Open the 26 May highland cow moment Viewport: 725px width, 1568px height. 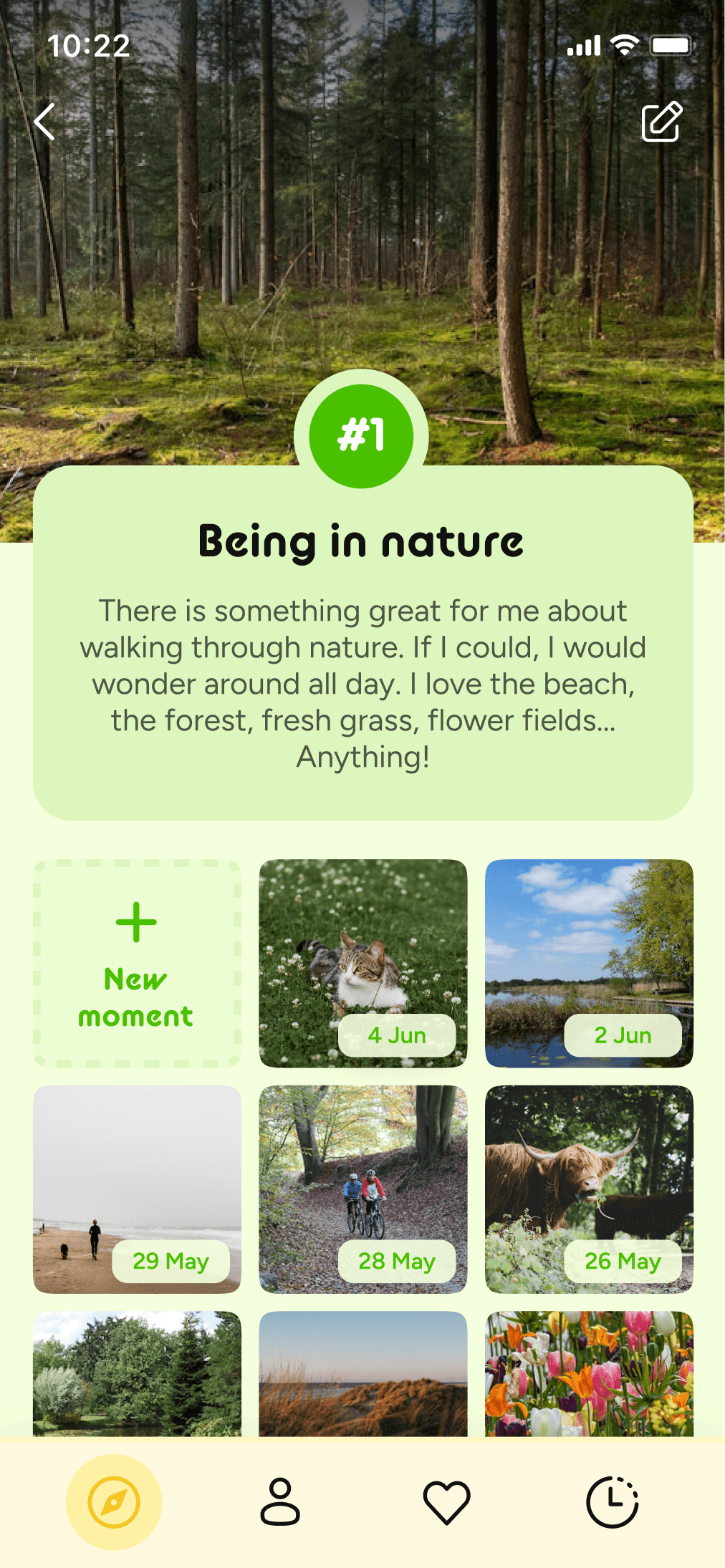(x=589, y=1189)
